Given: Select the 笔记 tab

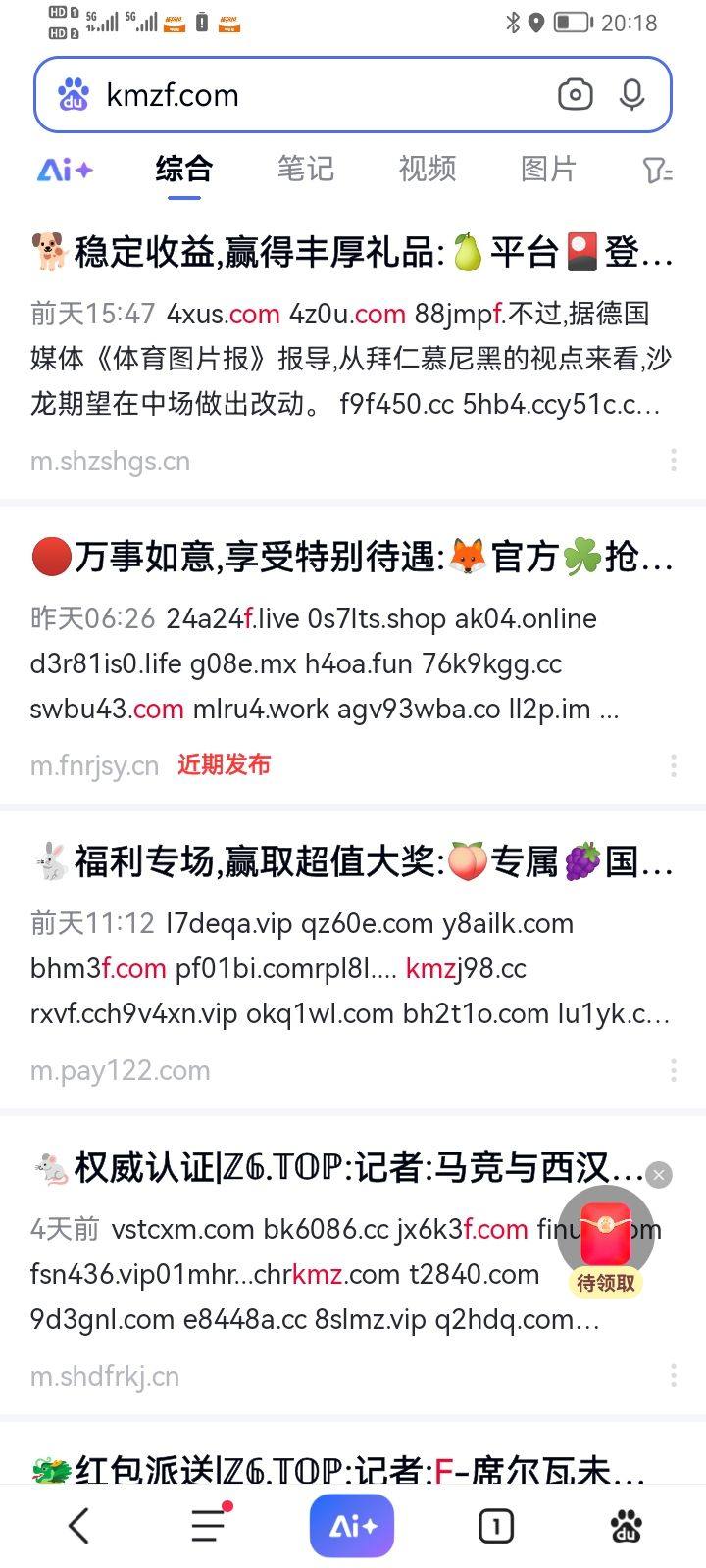Looking at the screenshot, I should coord(306,169).
